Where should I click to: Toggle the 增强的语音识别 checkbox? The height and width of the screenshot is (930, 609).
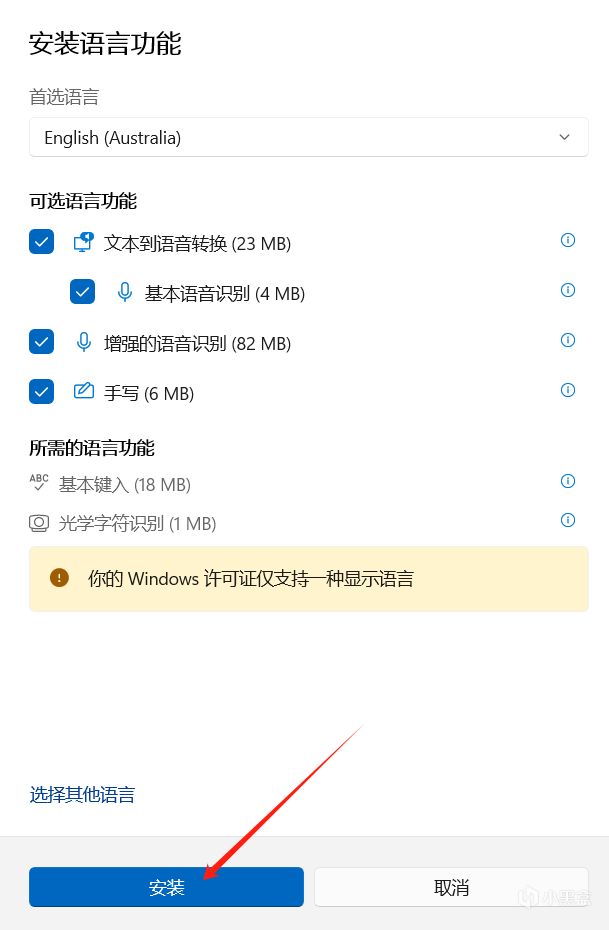(42, 342)
